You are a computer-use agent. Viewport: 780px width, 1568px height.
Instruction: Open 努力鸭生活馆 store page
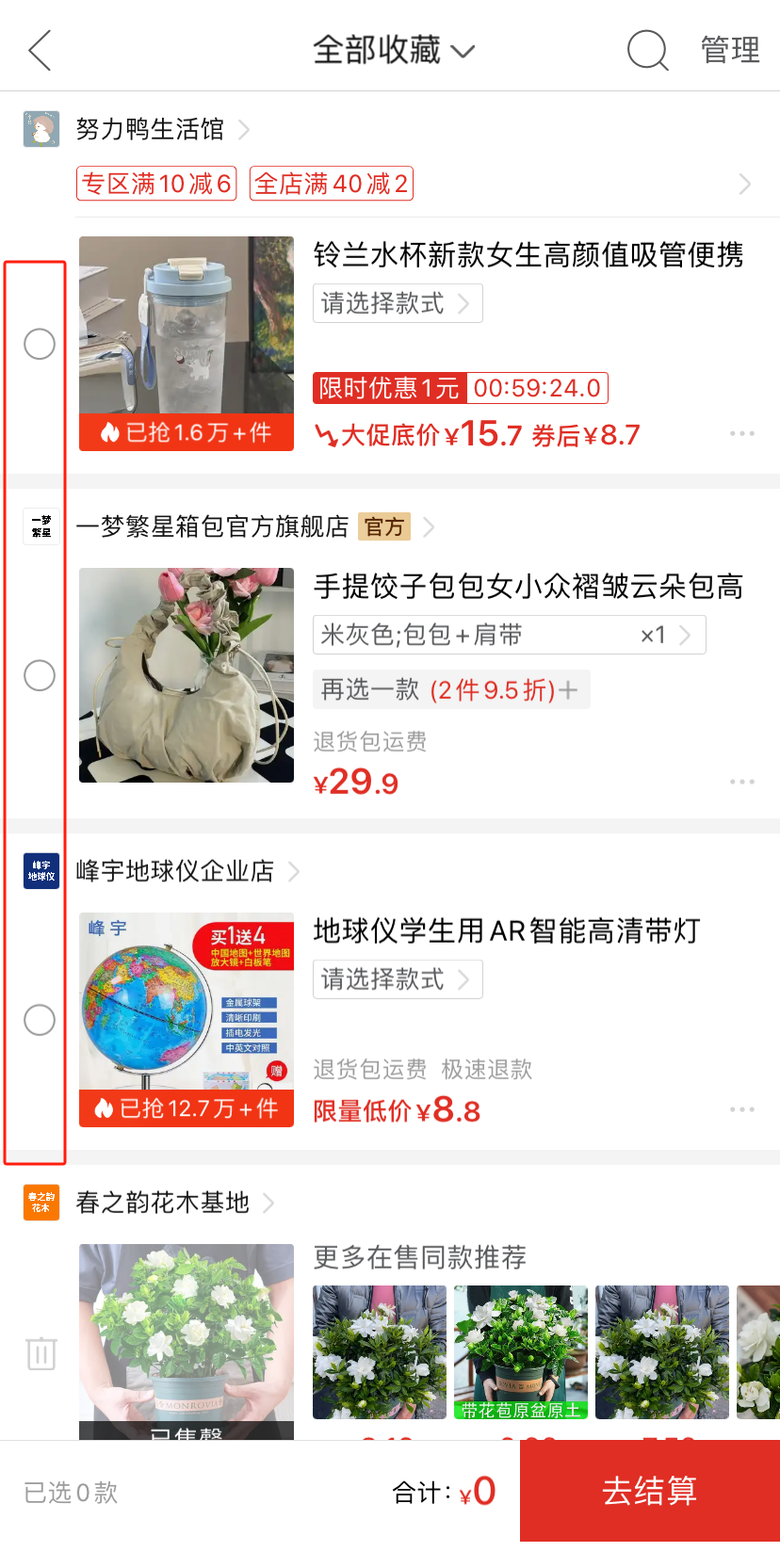coord(151,129)
